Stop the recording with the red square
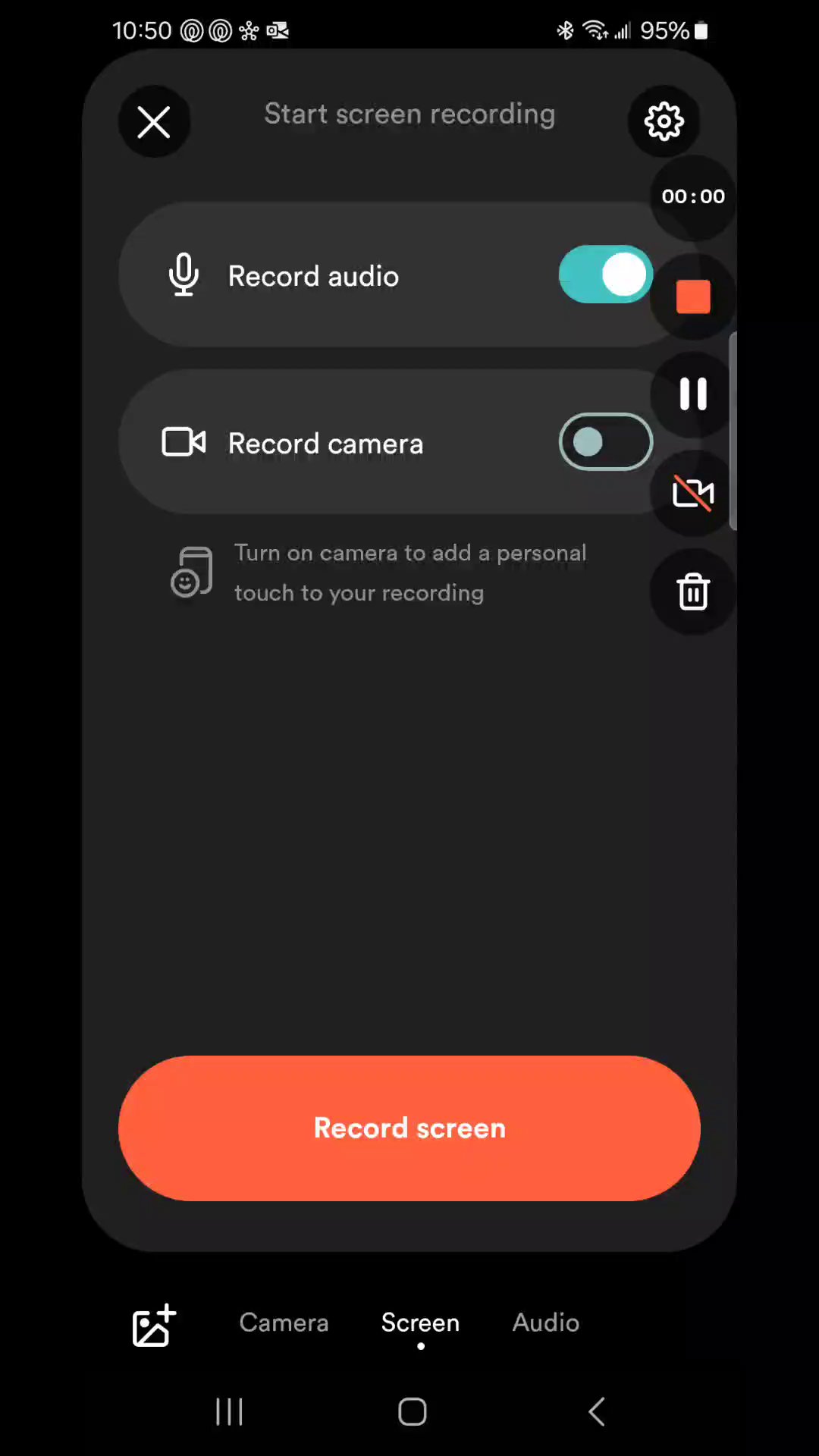819x1456 pixels. (693, 297)
